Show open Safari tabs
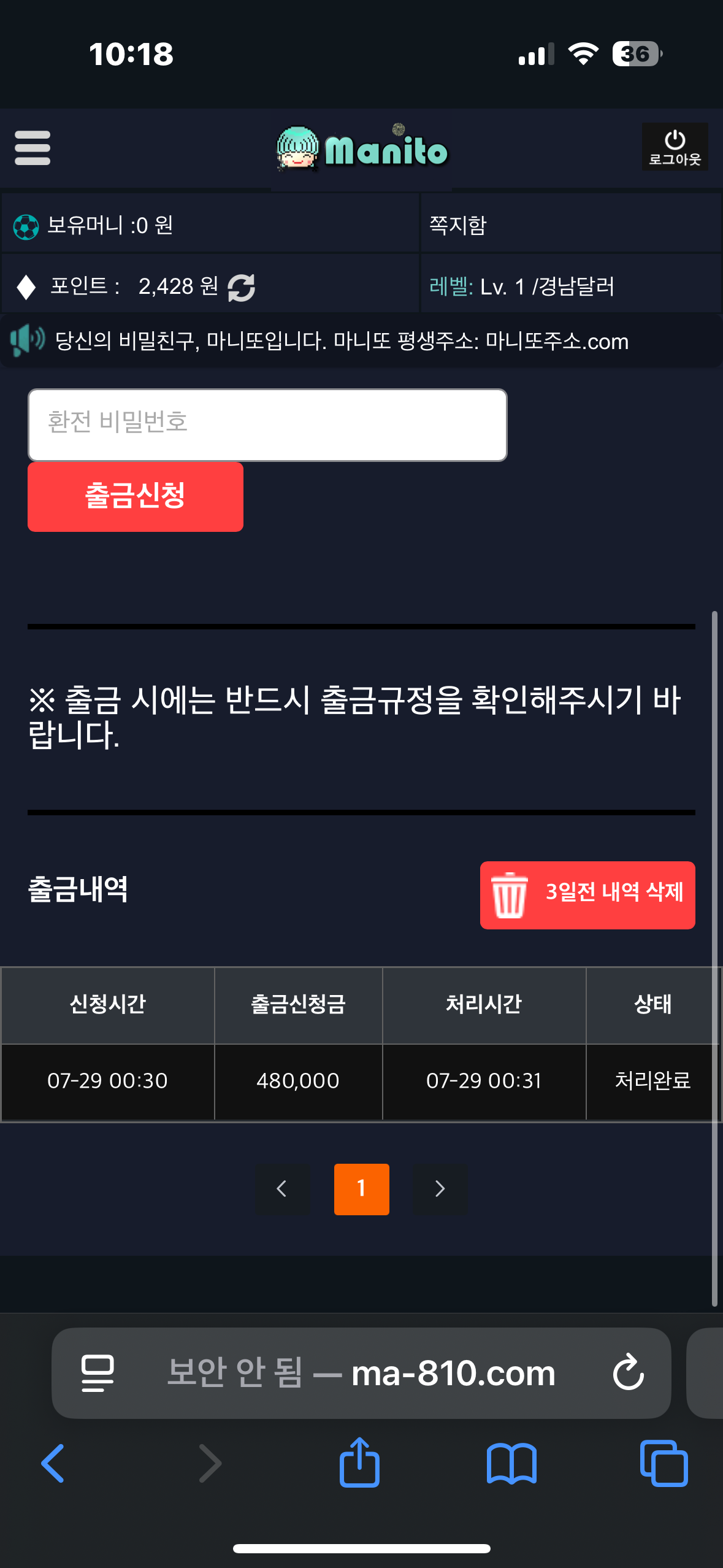Image resolution: width=723 pixels, height=1568 pixels. coord(664,1463)
